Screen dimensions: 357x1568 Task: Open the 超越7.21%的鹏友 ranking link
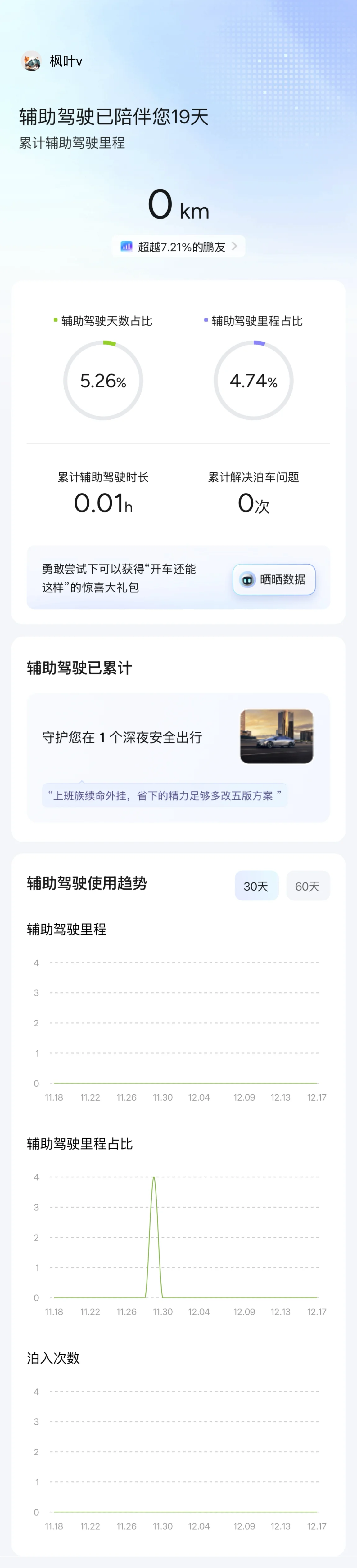pyautogui.click(x=178, y=247)
